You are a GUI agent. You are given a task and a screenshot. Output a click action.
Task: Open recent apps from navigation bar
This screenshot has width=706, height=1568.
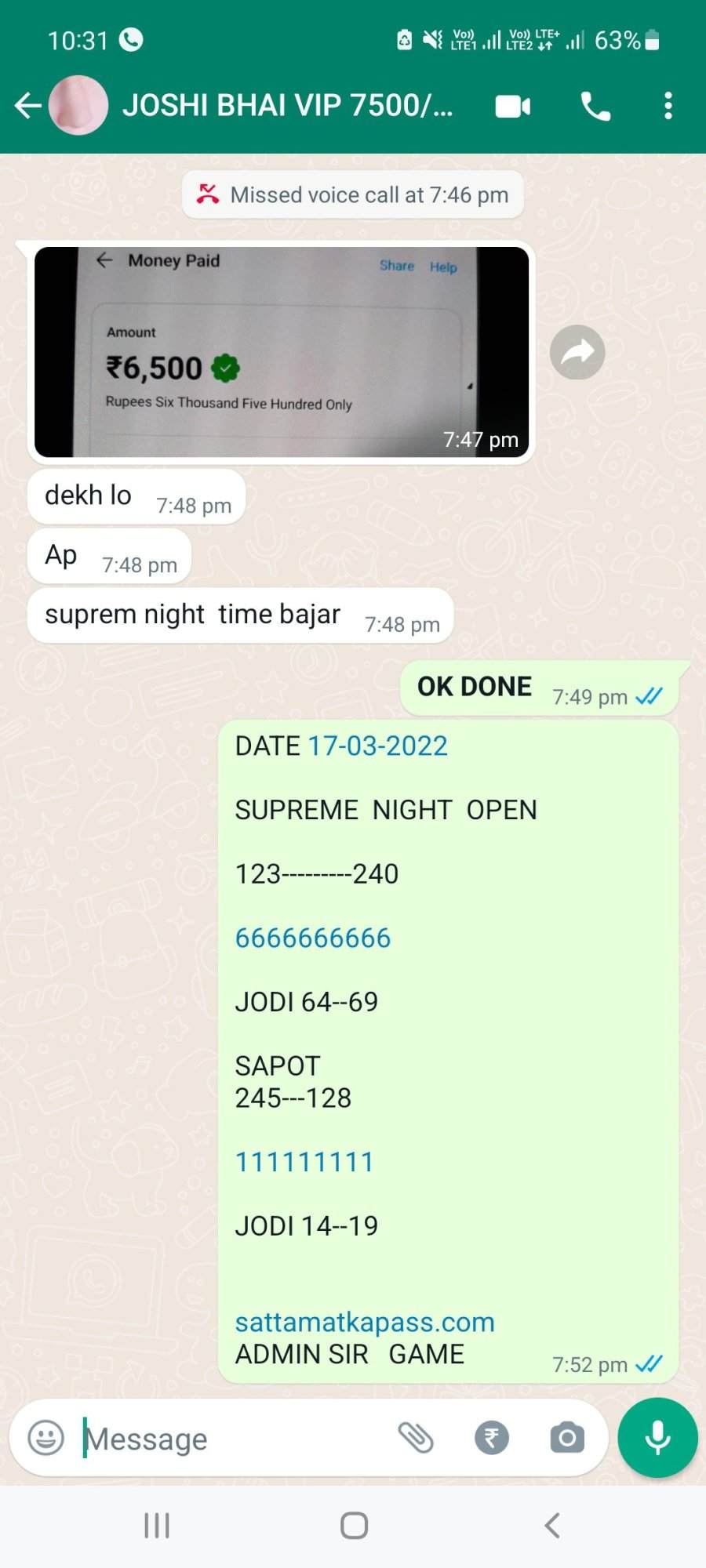coord(157,1526)
